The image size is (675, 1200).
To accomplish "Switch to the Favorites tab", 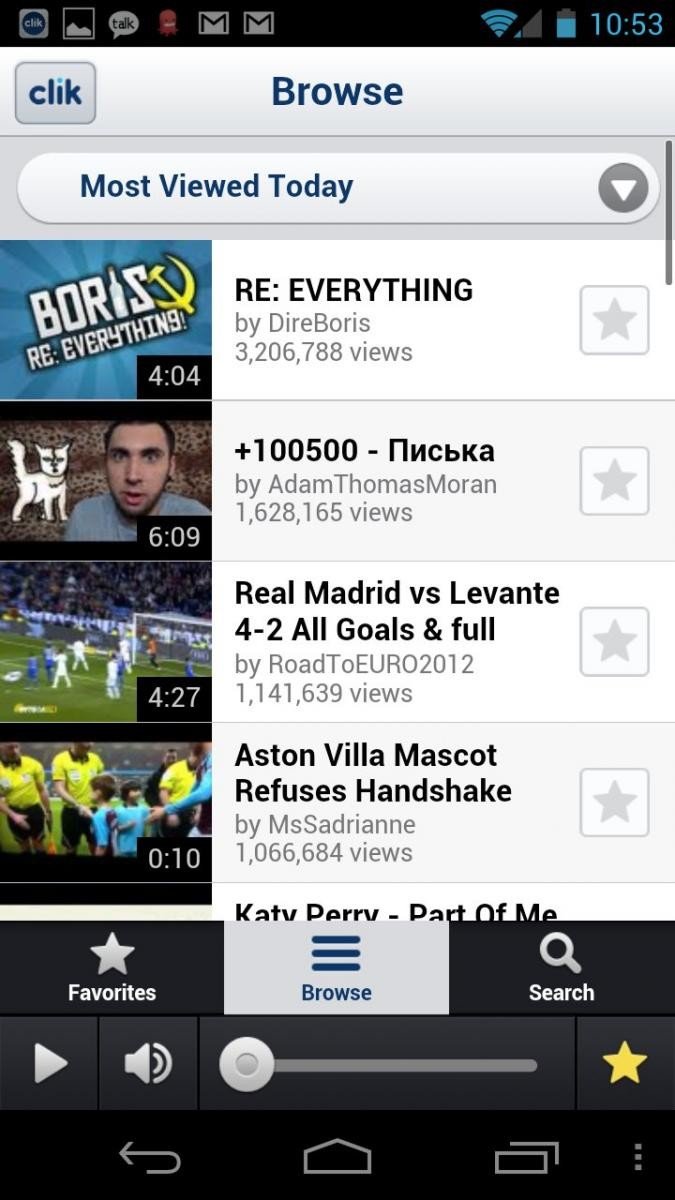I will click(112, 968).
